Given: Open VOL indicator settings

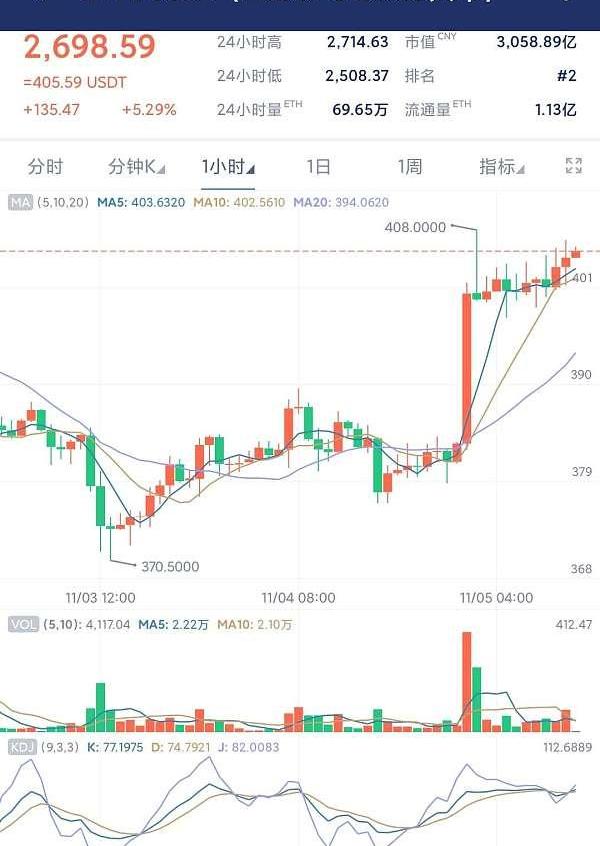Looking at the screenshot, I should (22, 625).
